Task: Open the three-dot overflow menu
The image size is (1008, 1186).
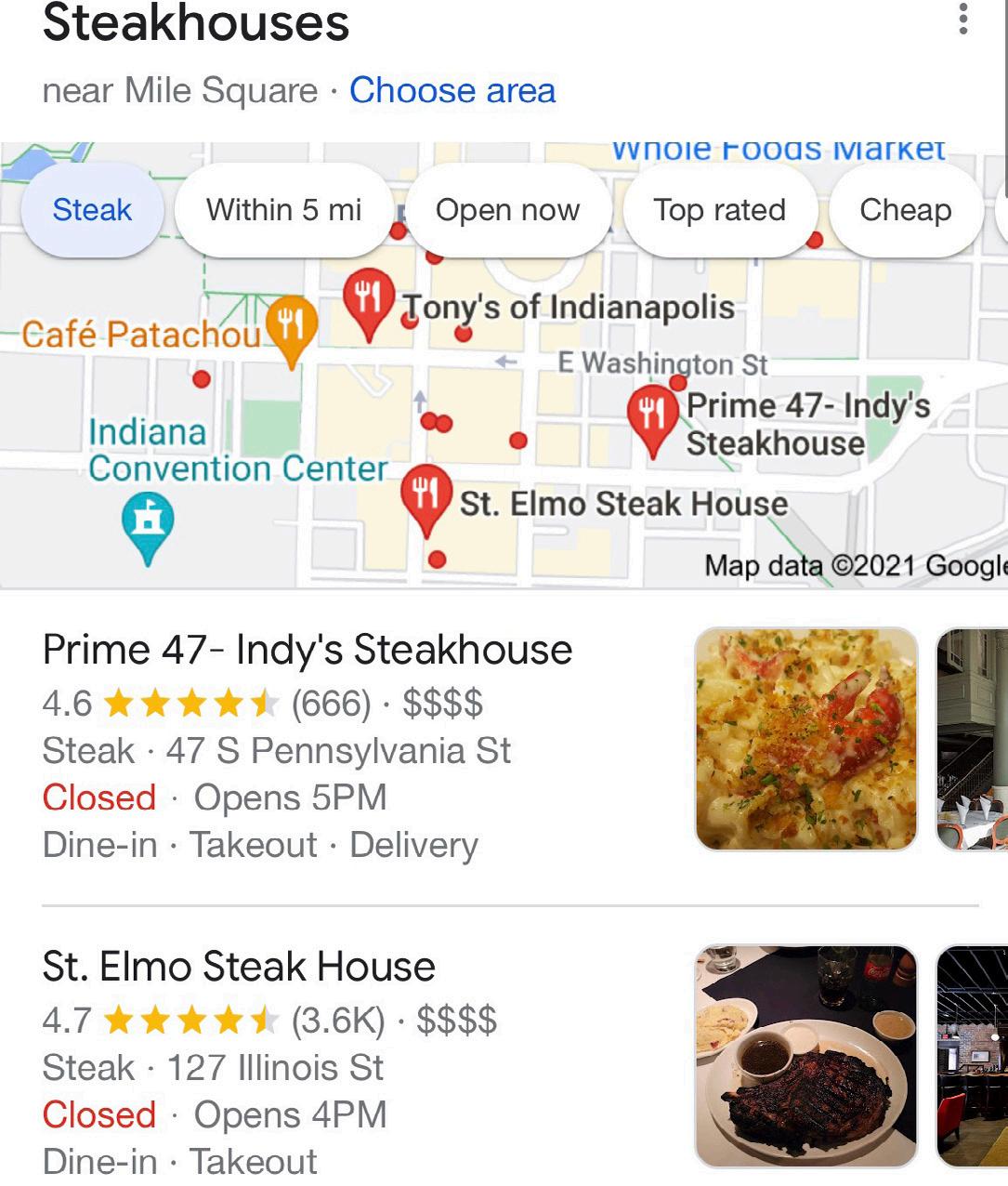Action: coord(963,19)
